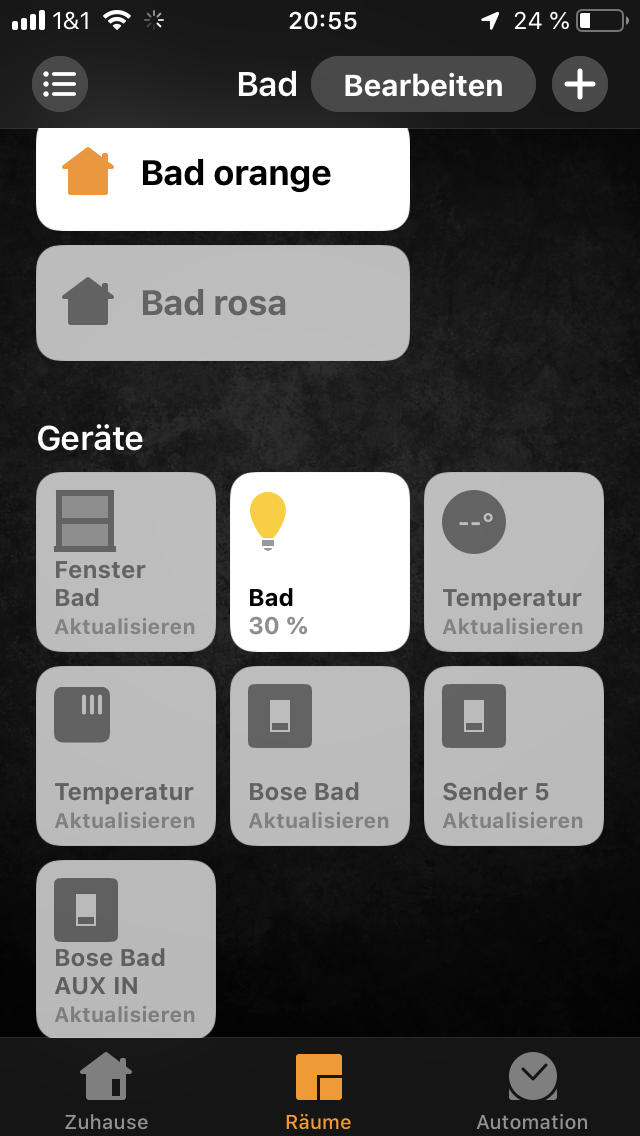
Task: Activate the Bad orange scene
Action: (223, 176)
